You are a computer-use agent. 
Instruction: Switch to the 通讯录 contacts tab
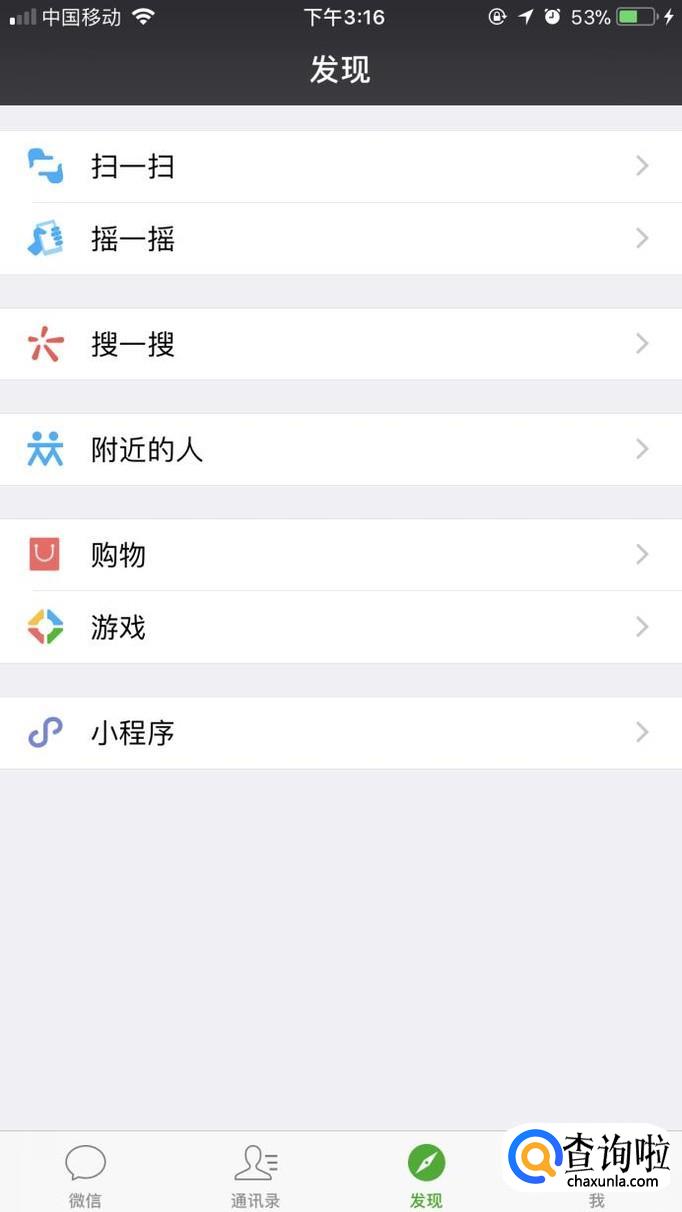point(256,1175)
